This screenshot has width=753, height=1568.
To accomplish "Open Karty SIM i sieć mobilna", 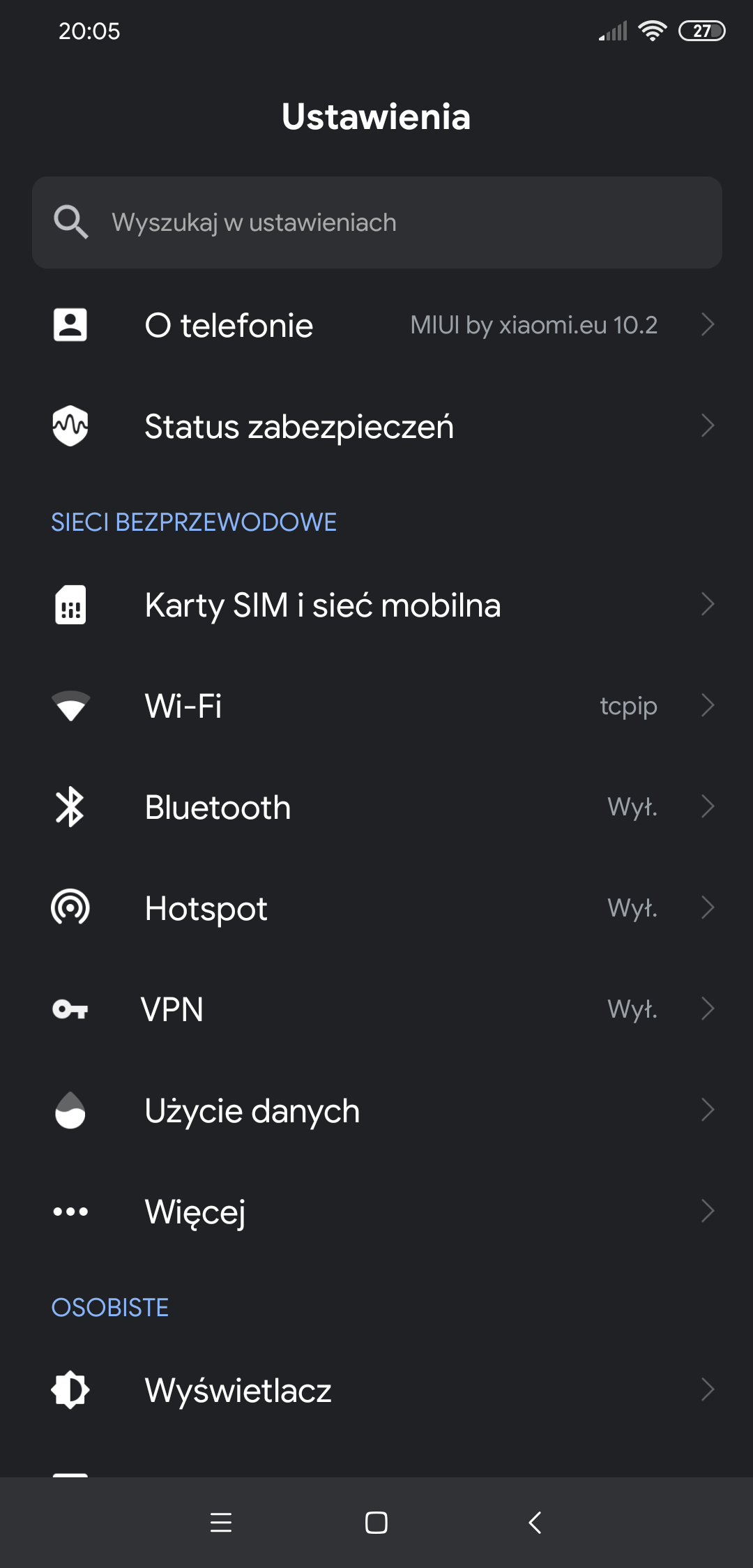I will [x=376, y=605].
